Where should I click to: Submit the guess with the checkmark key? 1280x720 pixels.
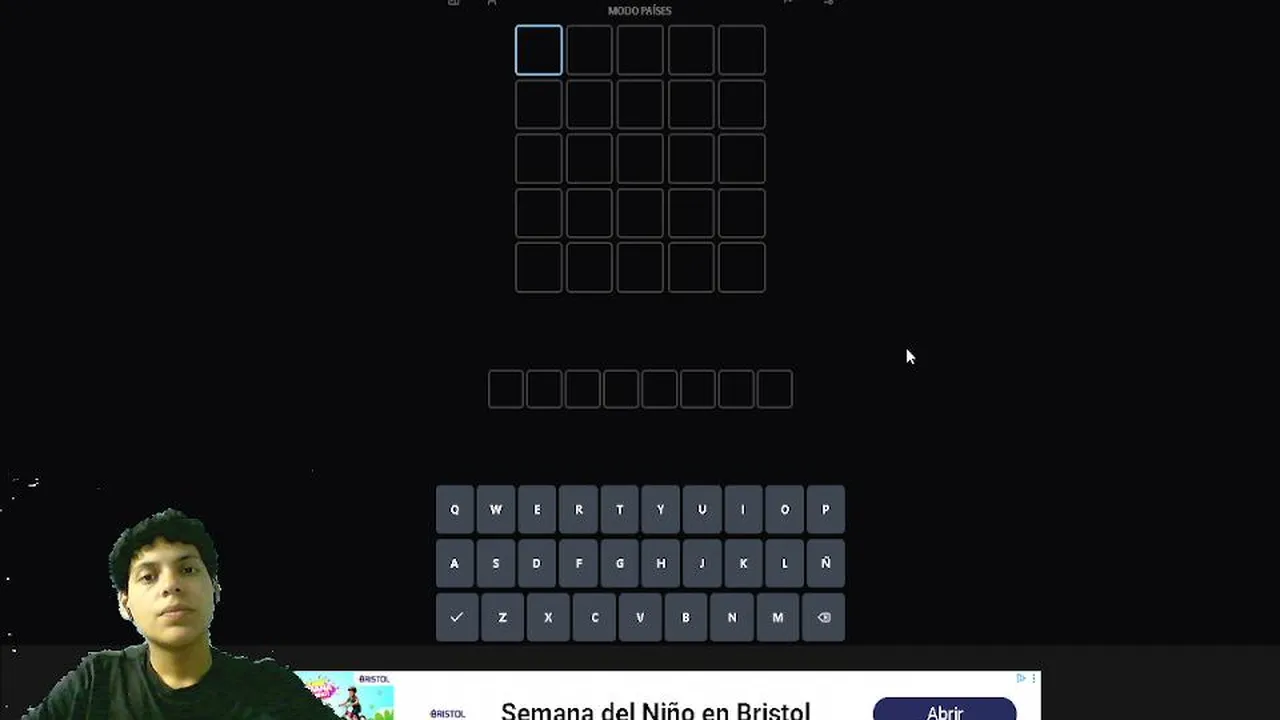tap(457, 618)
